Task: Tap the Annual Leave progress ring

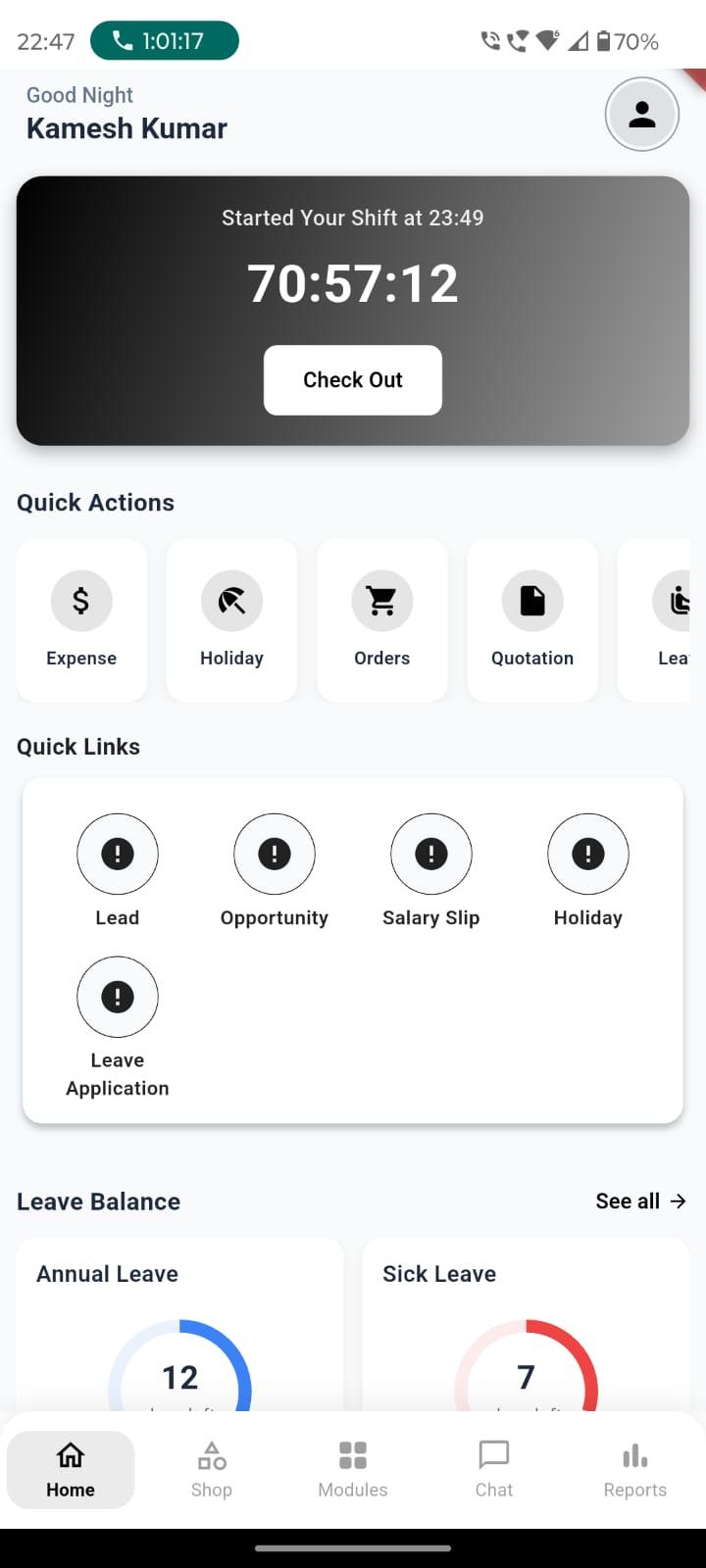Action: click(x=178, y=1372)
